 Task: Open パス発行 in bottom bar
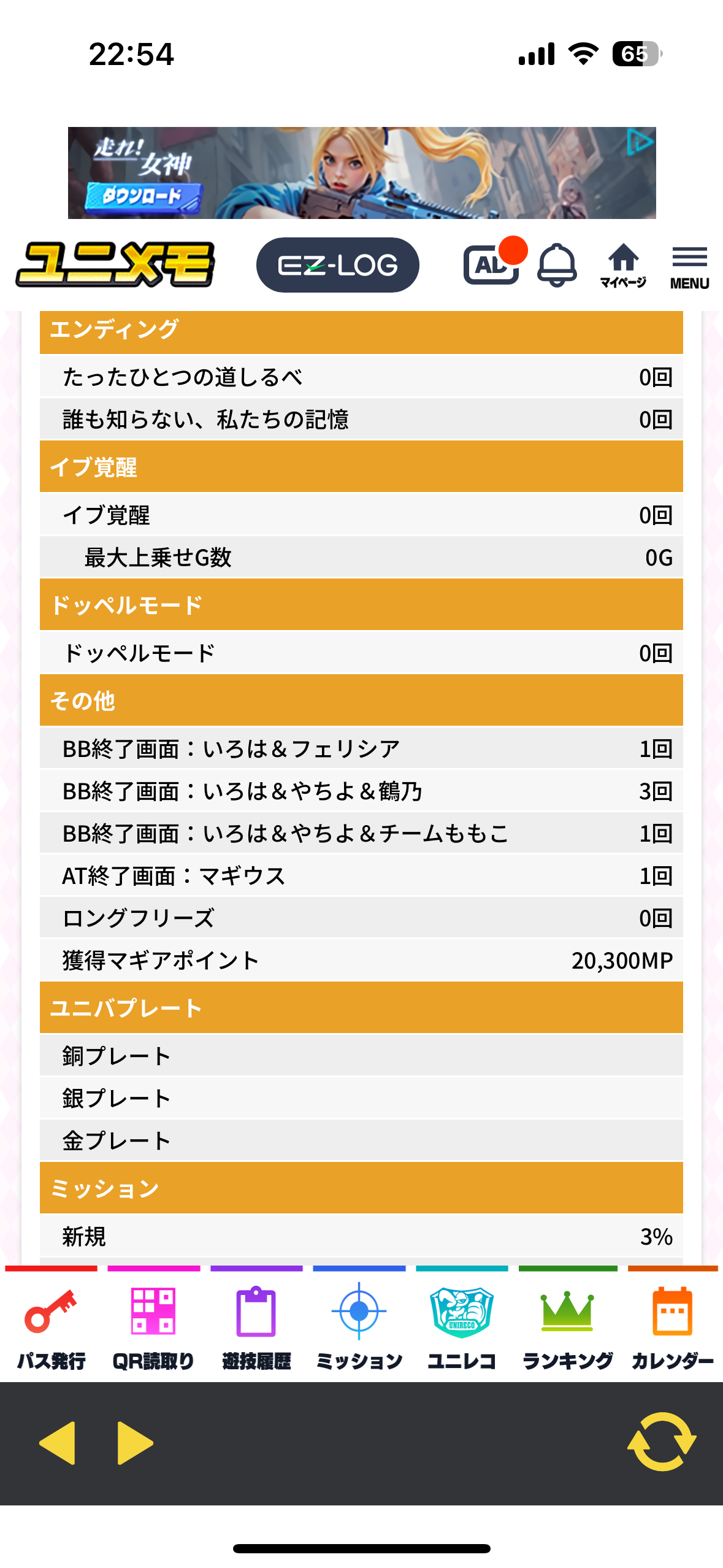51,1326
